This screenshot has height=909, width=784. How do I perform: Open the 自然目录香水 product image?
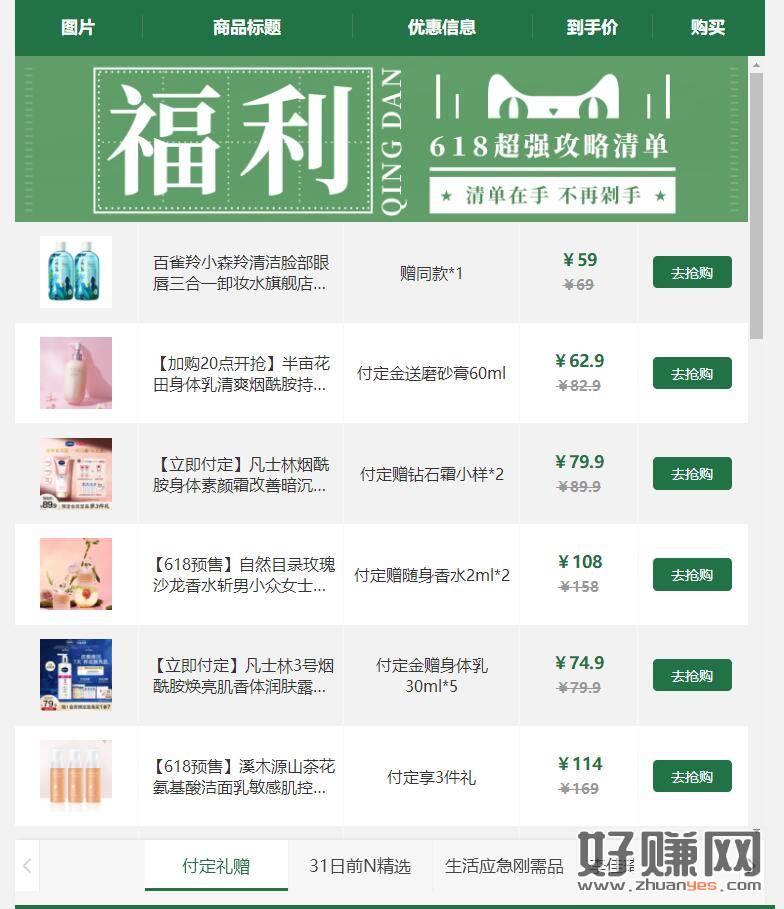coord(76,574)
